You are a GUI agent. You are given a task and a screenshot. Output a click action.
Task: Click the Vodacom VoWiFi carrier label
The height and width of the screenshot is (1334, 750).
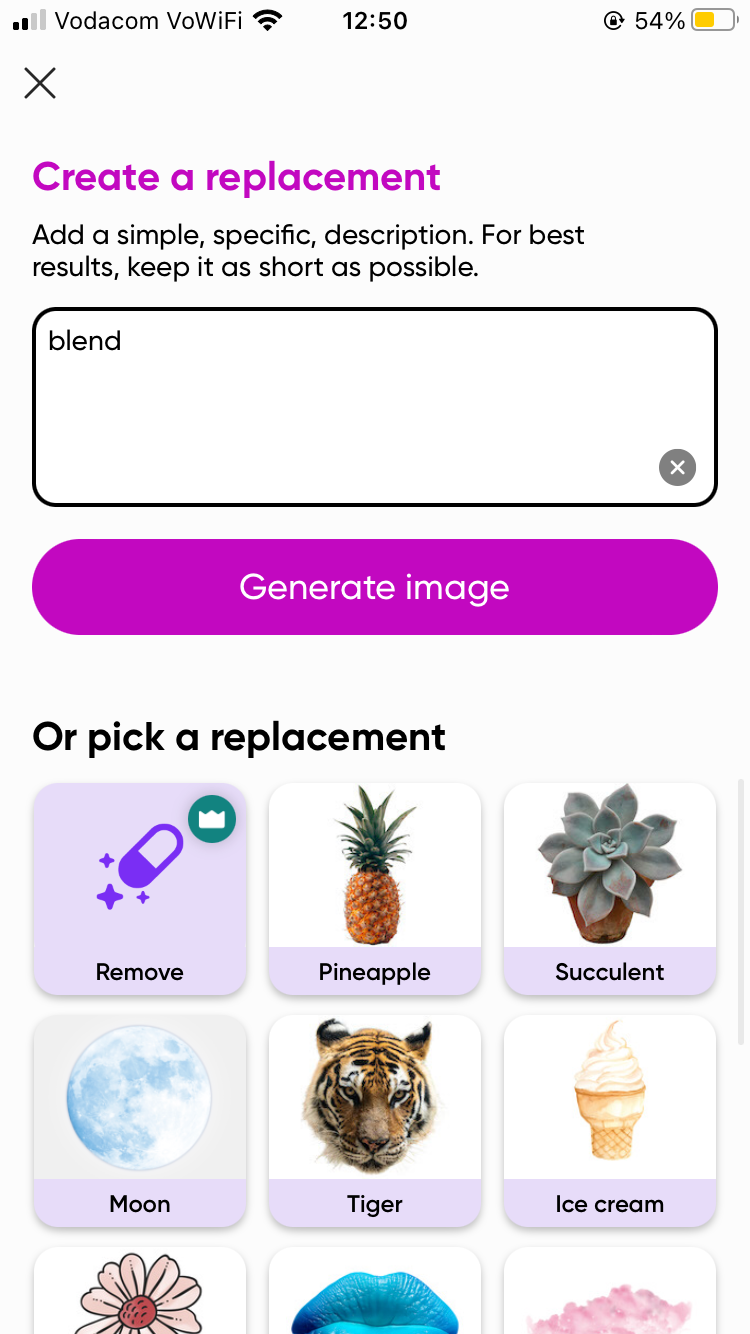150,20
